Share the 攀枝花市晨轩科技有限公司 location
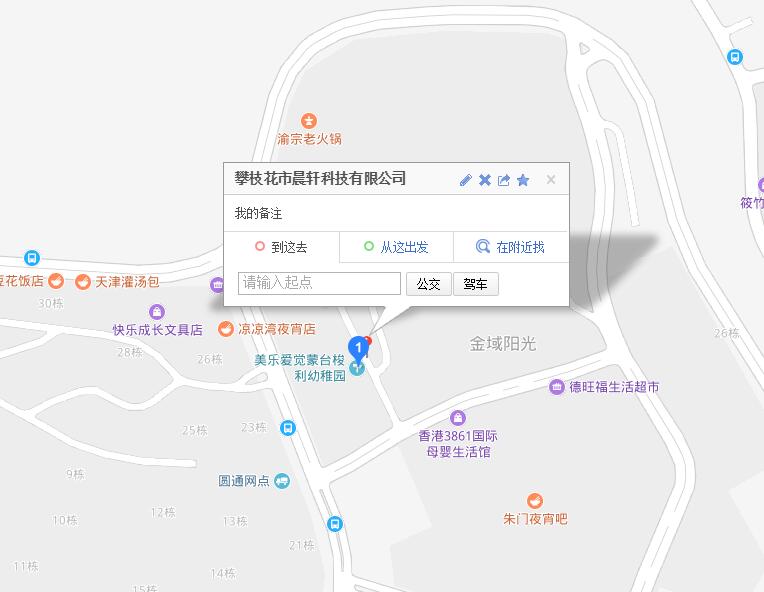Image resolution: width=764 pixels, height=592 pixels. pos(504,180)
